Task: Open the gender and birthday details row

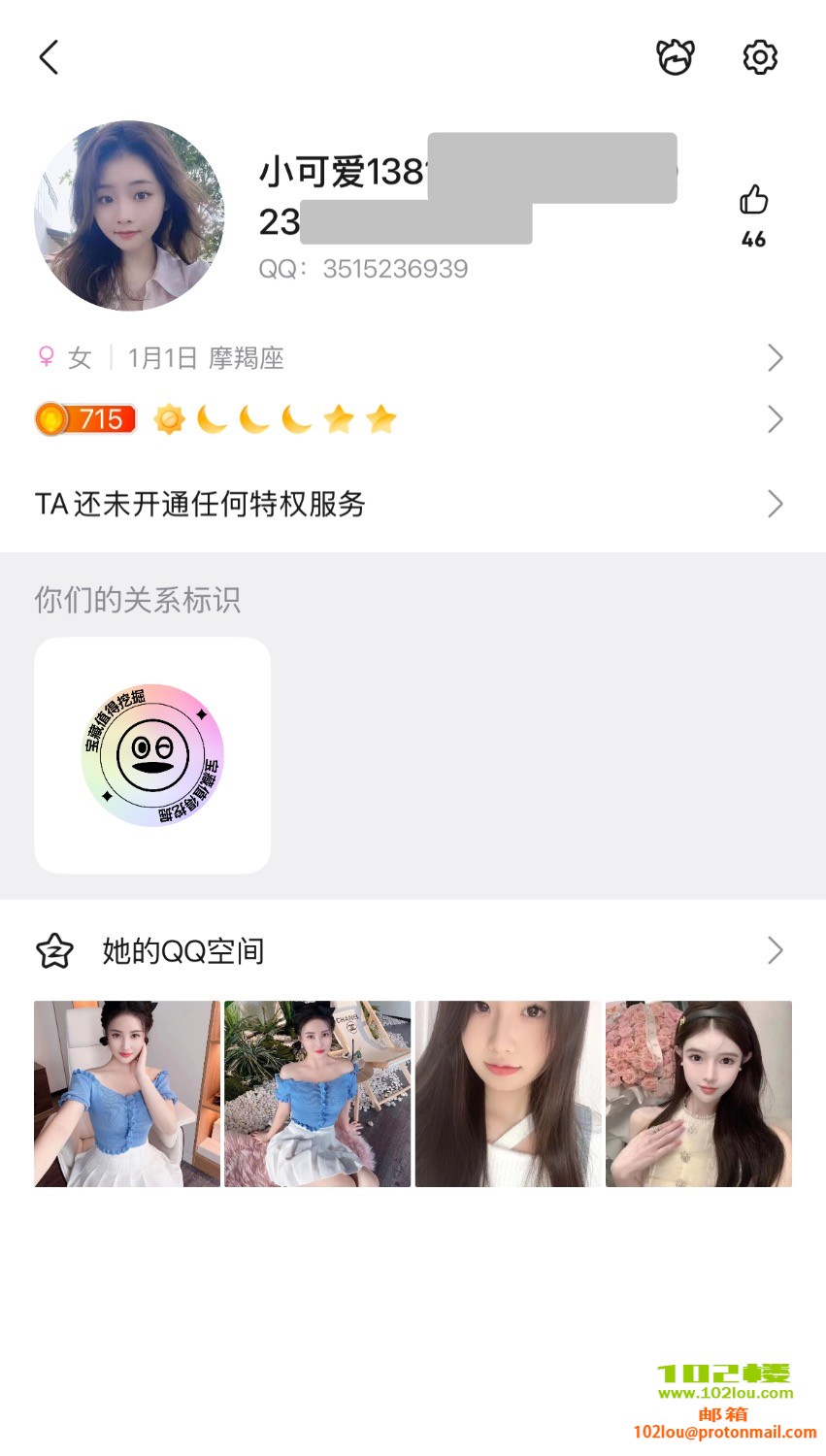Action: [408, 358]
